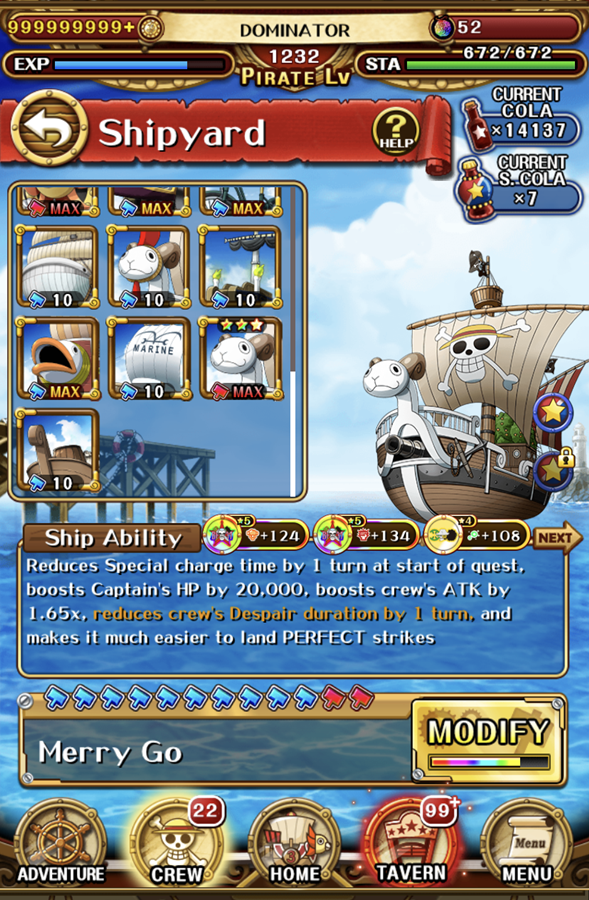The width and height of the screenshot is (589, 900).
Task: Tap MODIFY to upgrade Merry Go
Action: pyautogui.click(x=487, y=741)
